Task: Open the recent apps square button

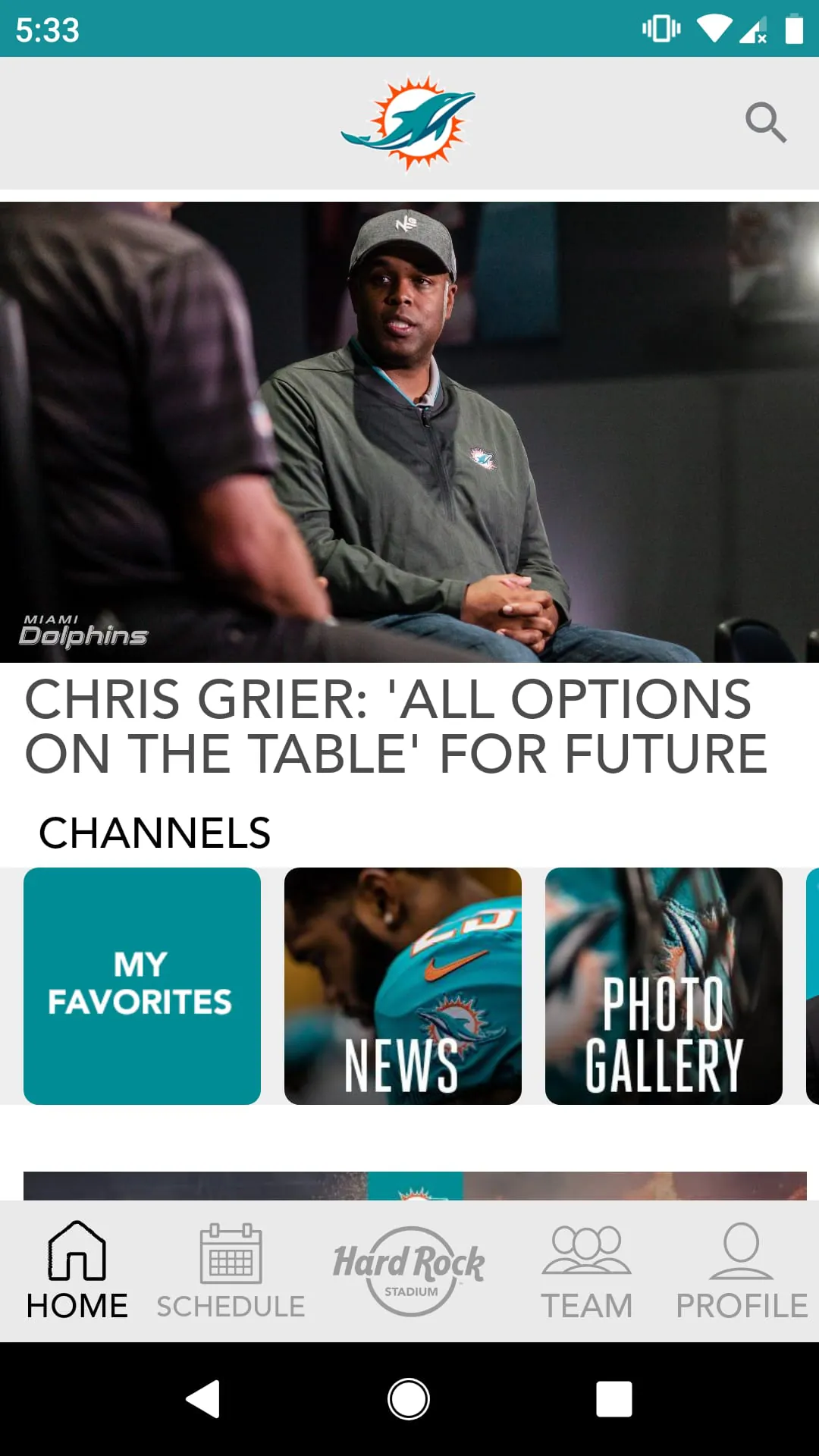Action: click(616, 1401)
